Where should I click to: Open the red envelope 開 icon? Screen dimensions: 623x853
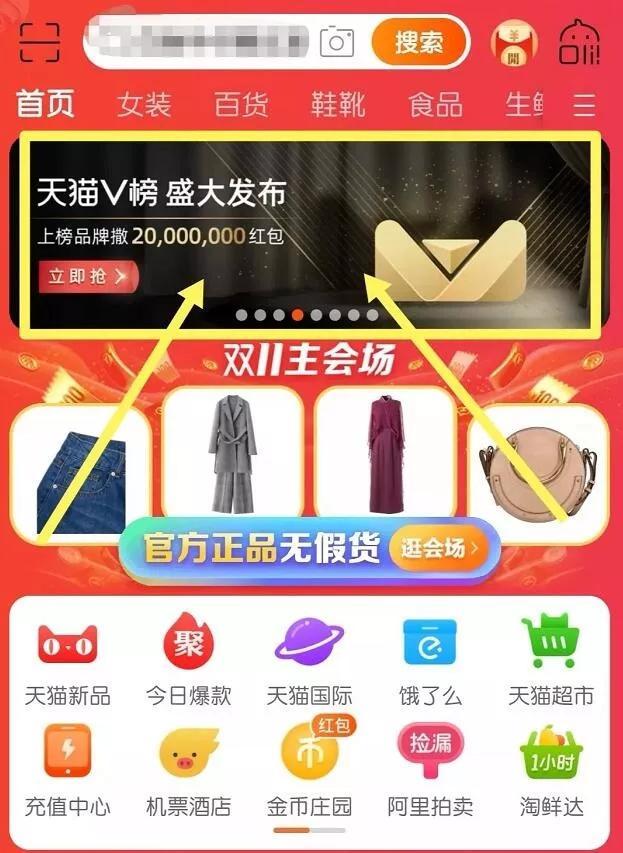(x=514, y=43)
